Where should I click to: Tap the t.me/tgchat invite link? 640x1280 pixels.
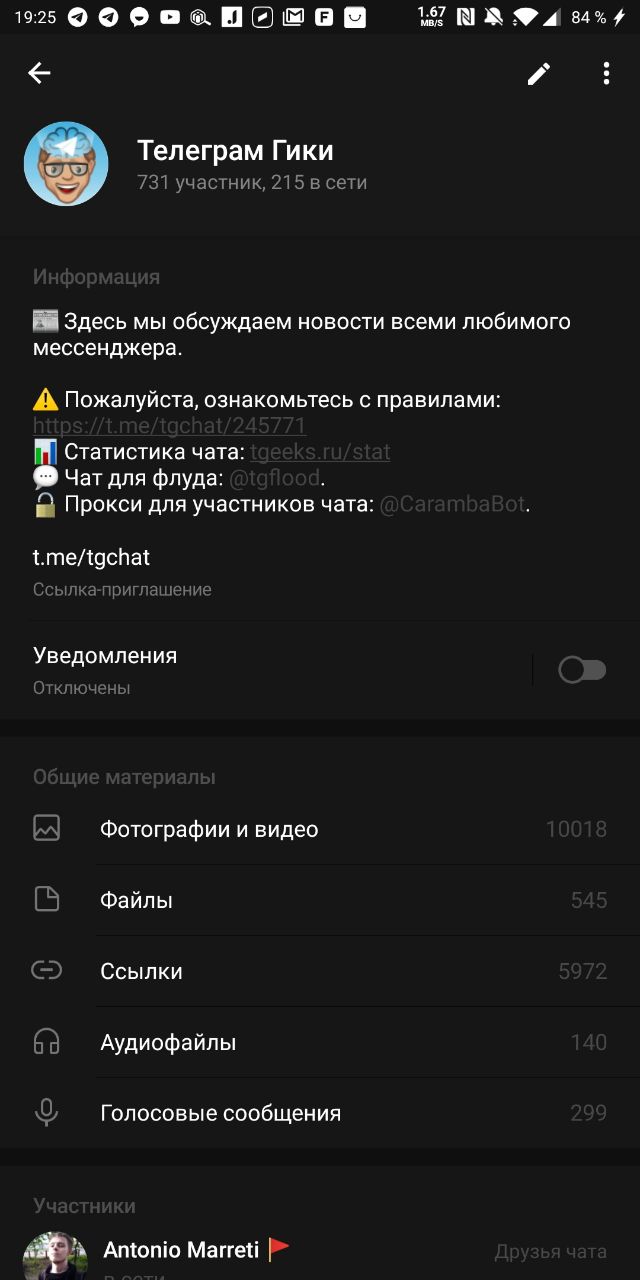(92, 558)
